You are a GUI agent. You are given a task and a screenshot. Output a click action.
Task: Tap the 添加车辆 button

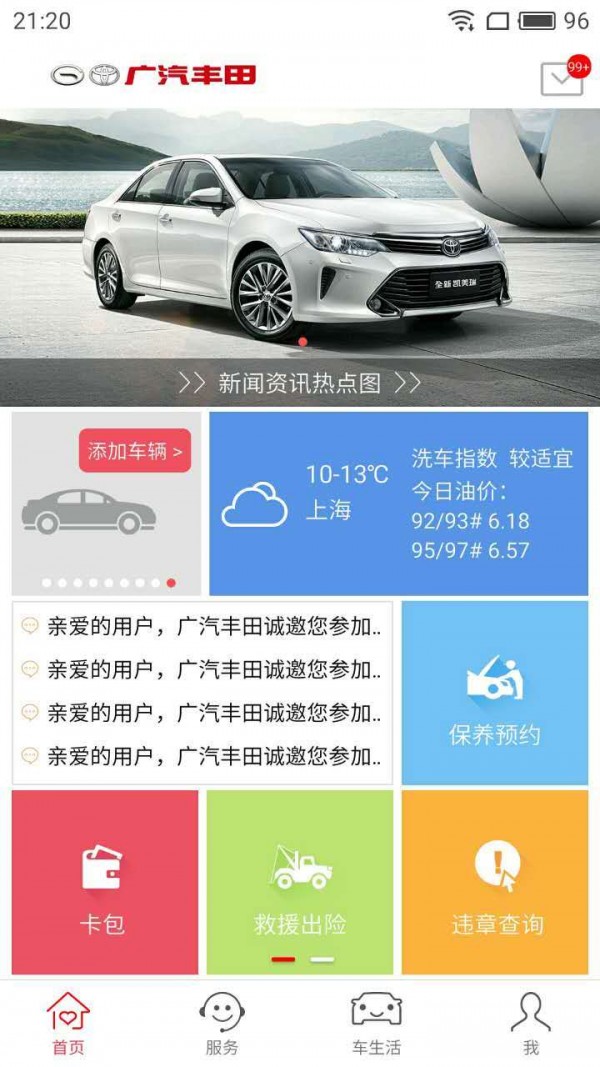(135, 451)
